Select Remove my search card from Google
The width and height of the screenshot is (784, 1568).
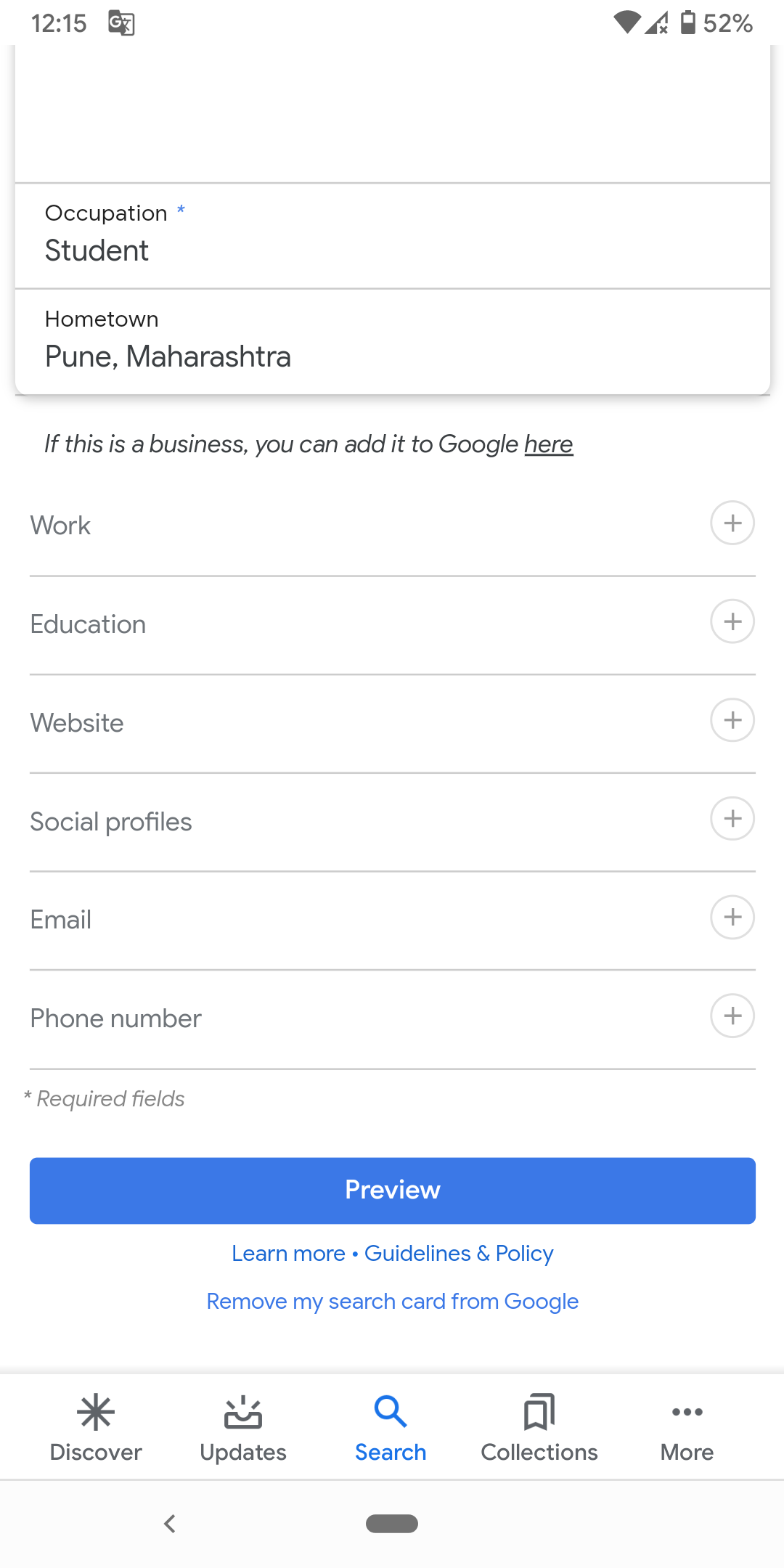point(392,1302)
